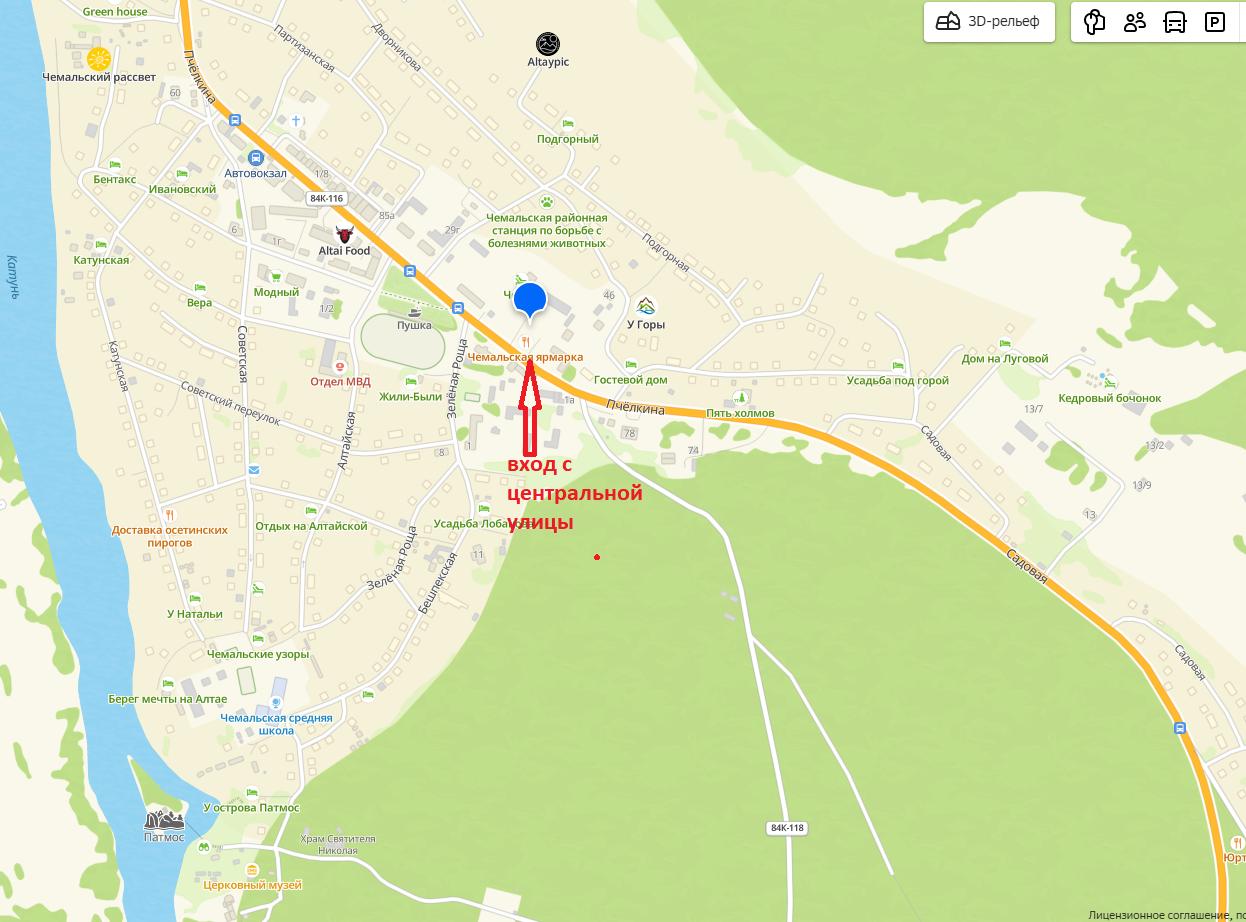
Task: Enable the 3D-рельеф map layer
Action: [988, 21]
